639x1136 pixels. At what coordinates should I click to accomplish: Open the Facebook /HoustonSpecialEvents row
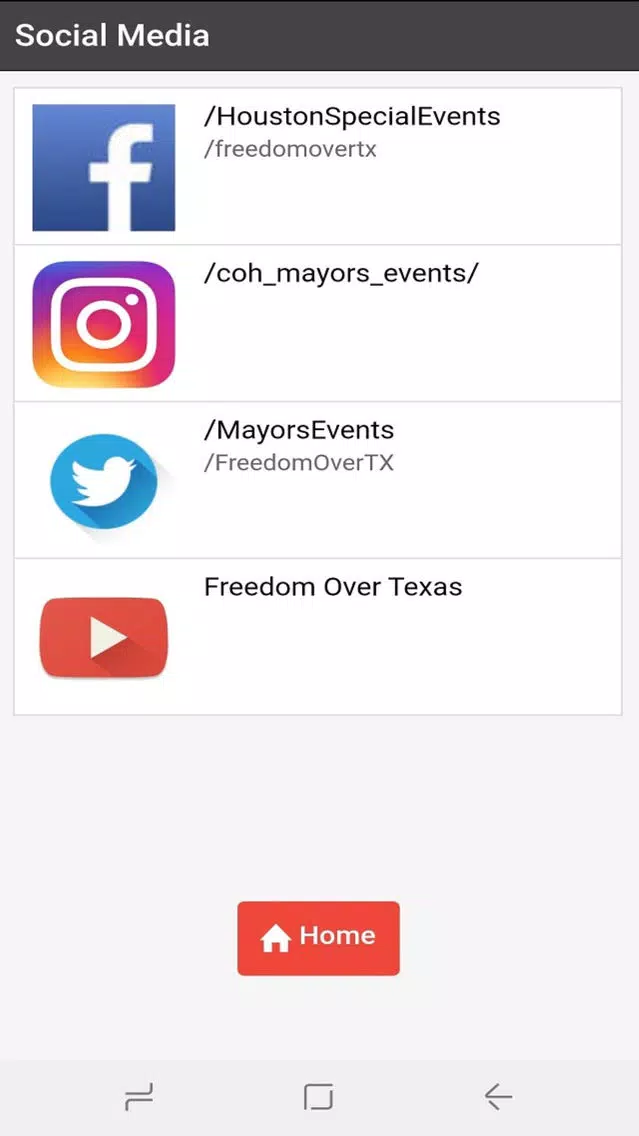click(318, 167)
